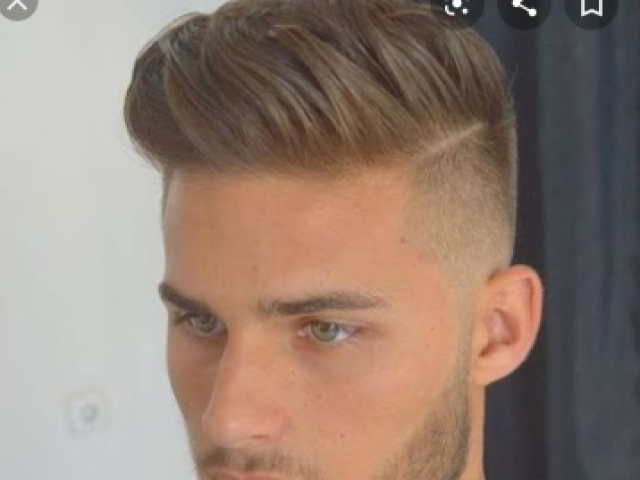
Task: Bookmark this image to collections
Action: point(591,6)
